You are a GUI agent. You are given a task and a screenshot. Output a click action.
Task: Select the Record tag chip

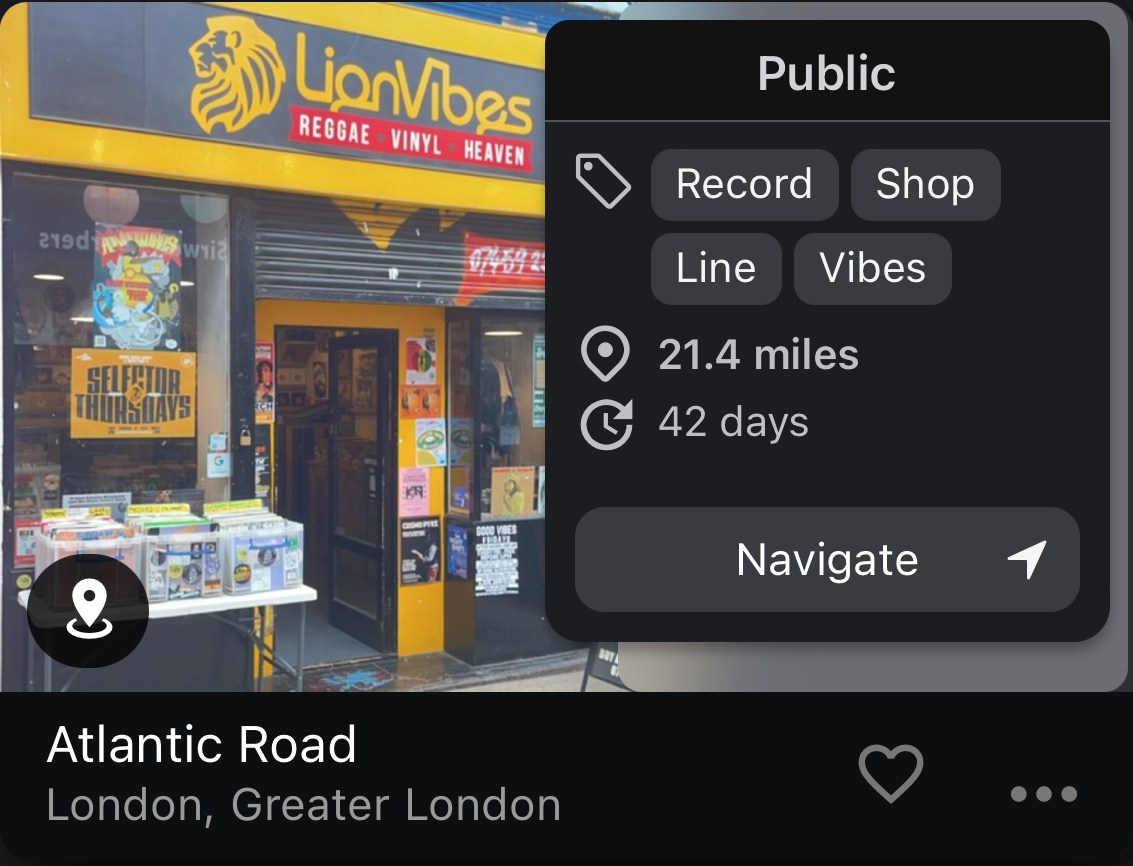point(744,184)
